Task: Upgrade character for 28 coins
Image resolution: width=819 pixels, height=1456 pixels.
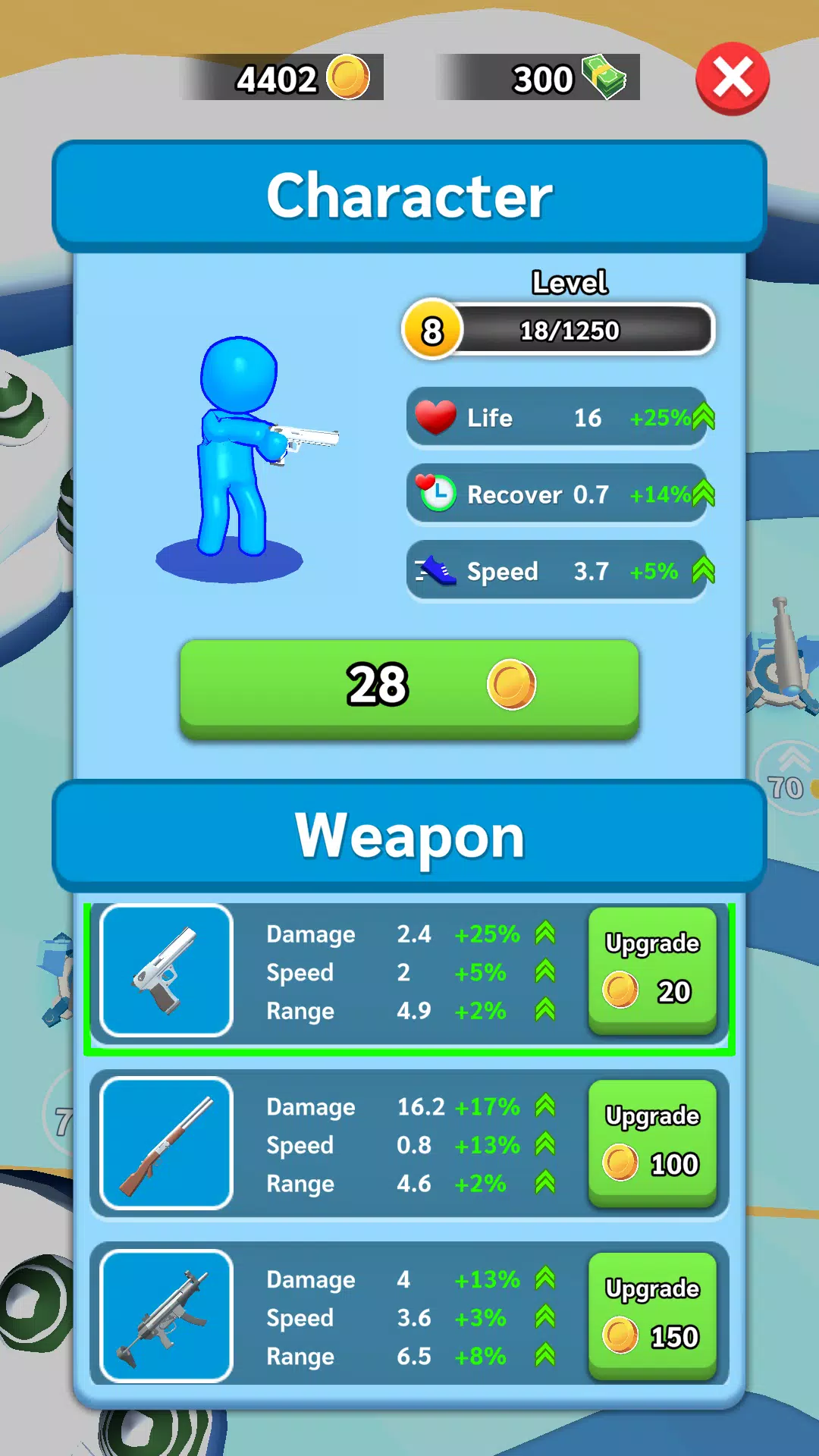Action: 409,686
